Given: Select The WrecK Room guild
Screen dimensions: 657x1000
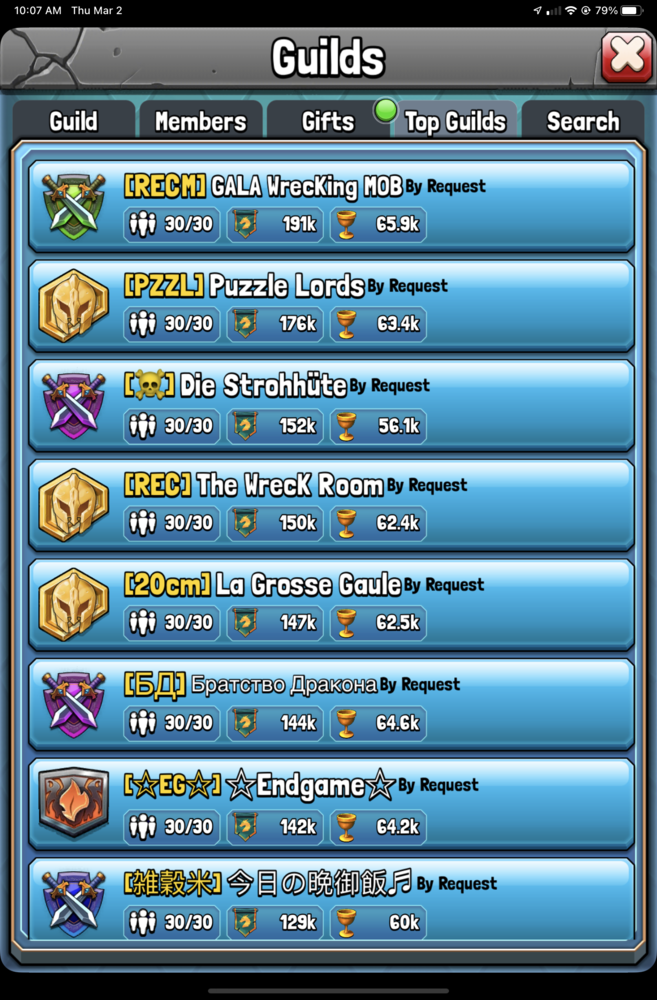Looking at the screenshot, I should pos(330,505).
